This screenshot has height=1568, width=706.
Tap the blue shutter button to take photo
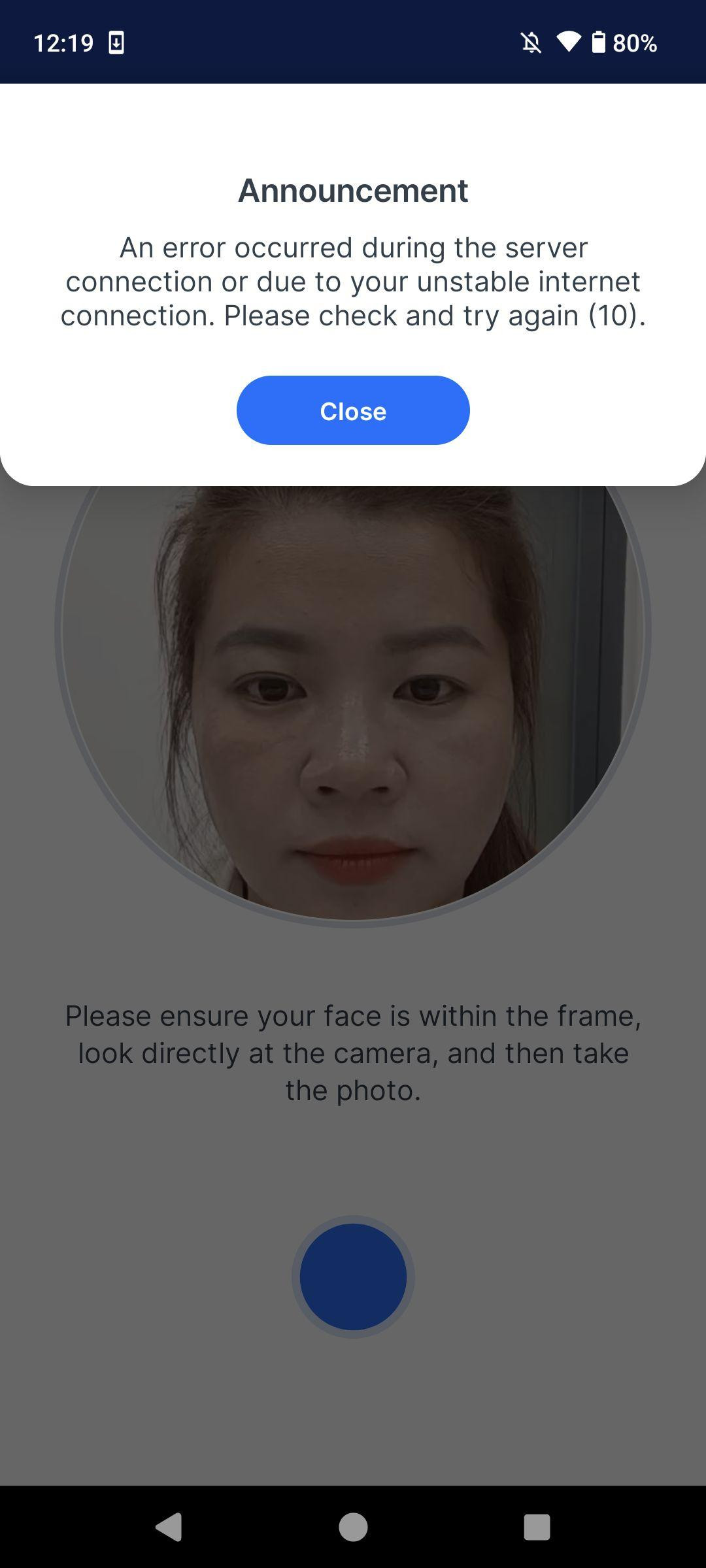(x=353, y=1277)
